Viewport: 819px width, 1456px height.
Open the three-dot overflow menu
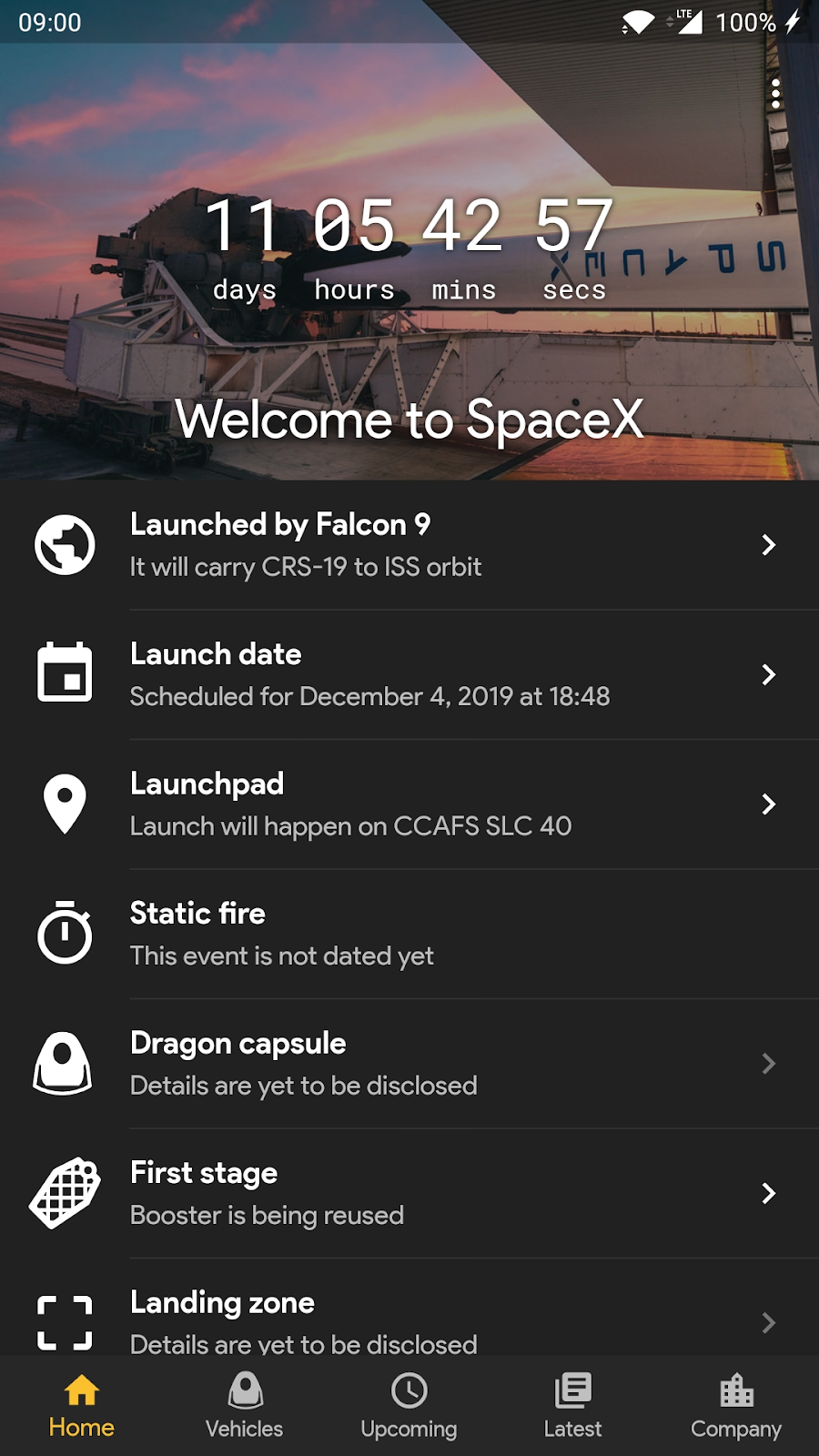click(775, 94)
